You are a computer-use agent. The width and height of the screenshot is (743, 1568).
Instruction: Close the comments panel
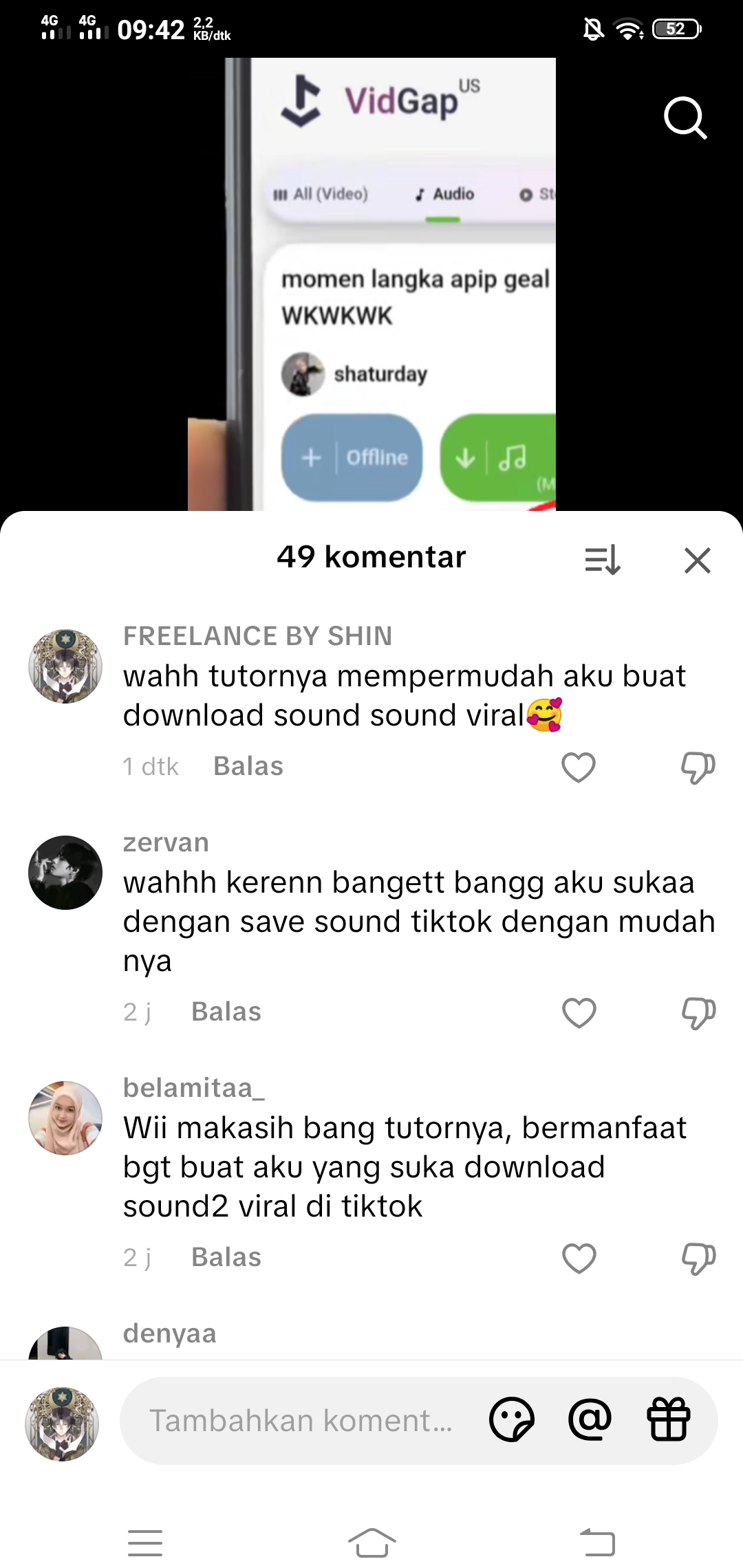(x=697, y=560)
